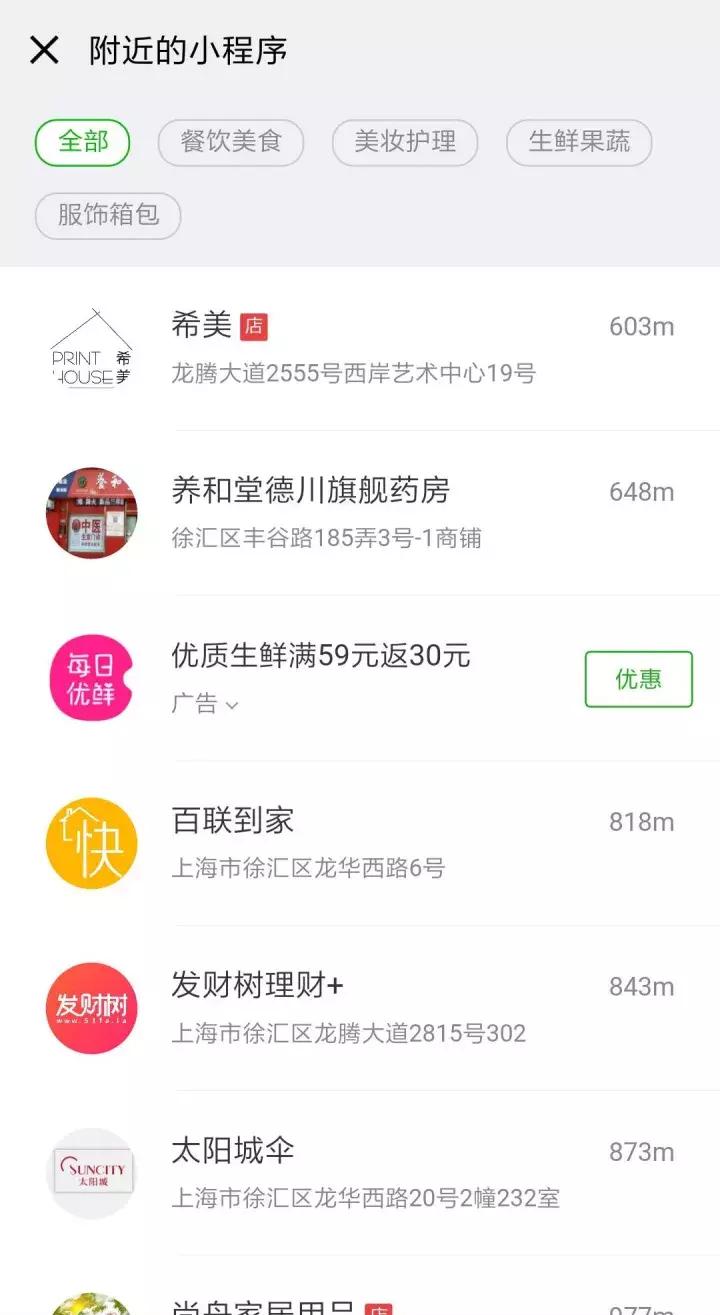Tap the 养和堂 pharmacy storefront thumbnail icon

pyautogui.click(x=91, y=513)
